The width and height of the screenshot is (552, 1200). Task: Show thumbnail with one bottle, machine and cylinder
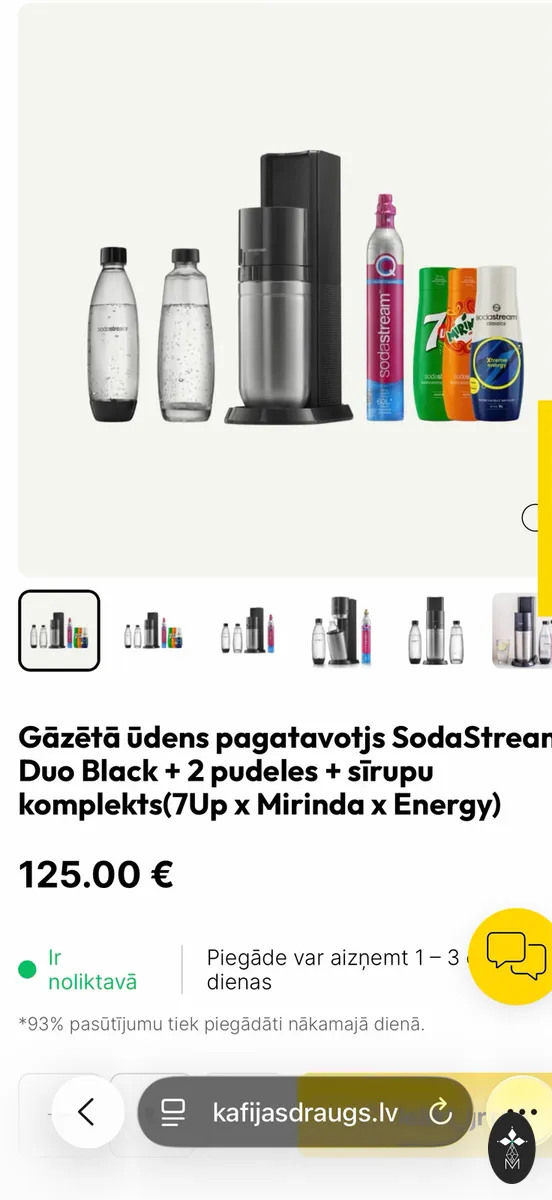coord(342,631)
